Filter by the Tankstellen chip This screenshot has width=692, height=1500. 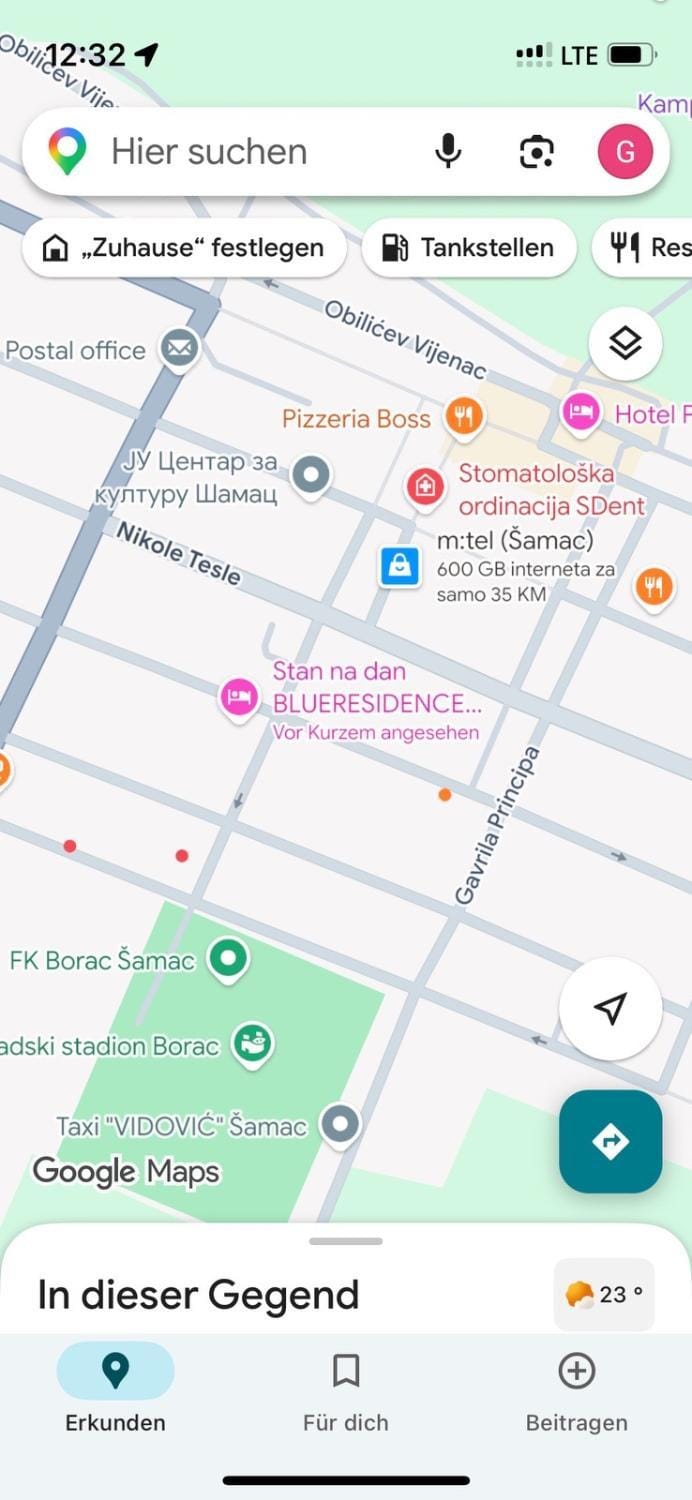pyautogui.click(x=469, y=248)
